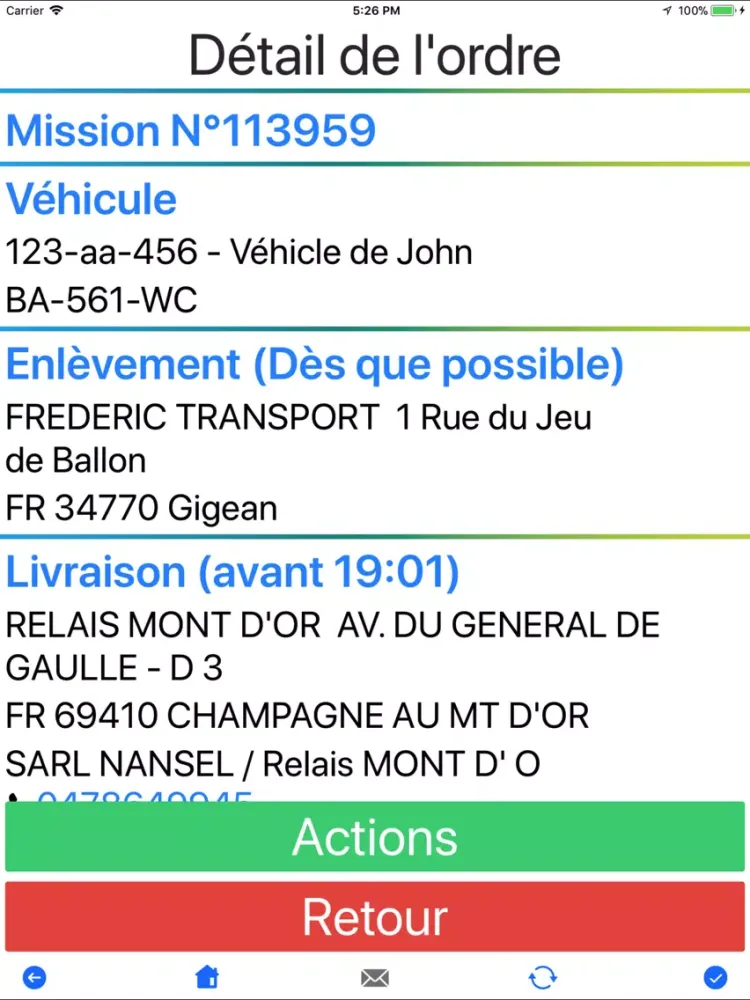Screen dimensions: 750x1000
Task: Tap the home icon in bottom toolbar
Action: click(x=207, y=977)
